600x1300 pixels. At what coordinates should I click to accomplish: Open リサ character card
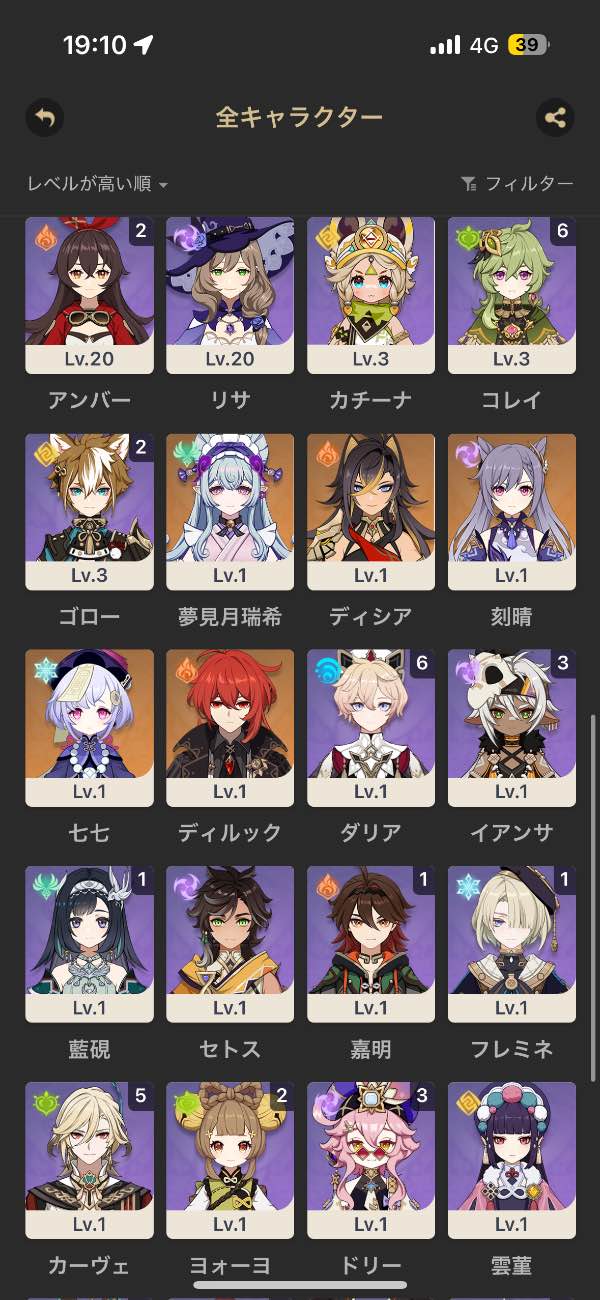[230, 295]
